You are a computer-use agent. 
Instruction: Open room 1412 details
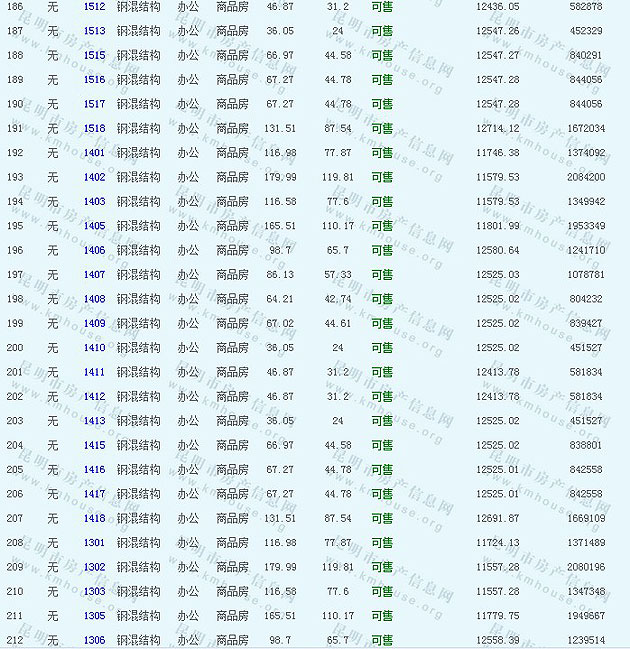point(94,396)
